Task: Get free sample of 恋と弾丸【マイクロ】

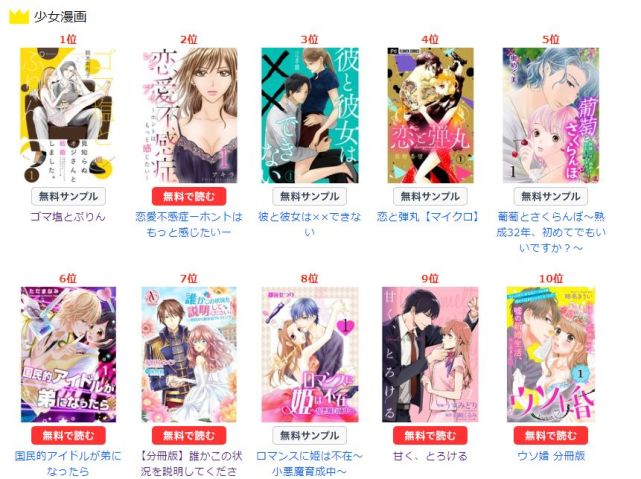Action: tap(430, 197)
